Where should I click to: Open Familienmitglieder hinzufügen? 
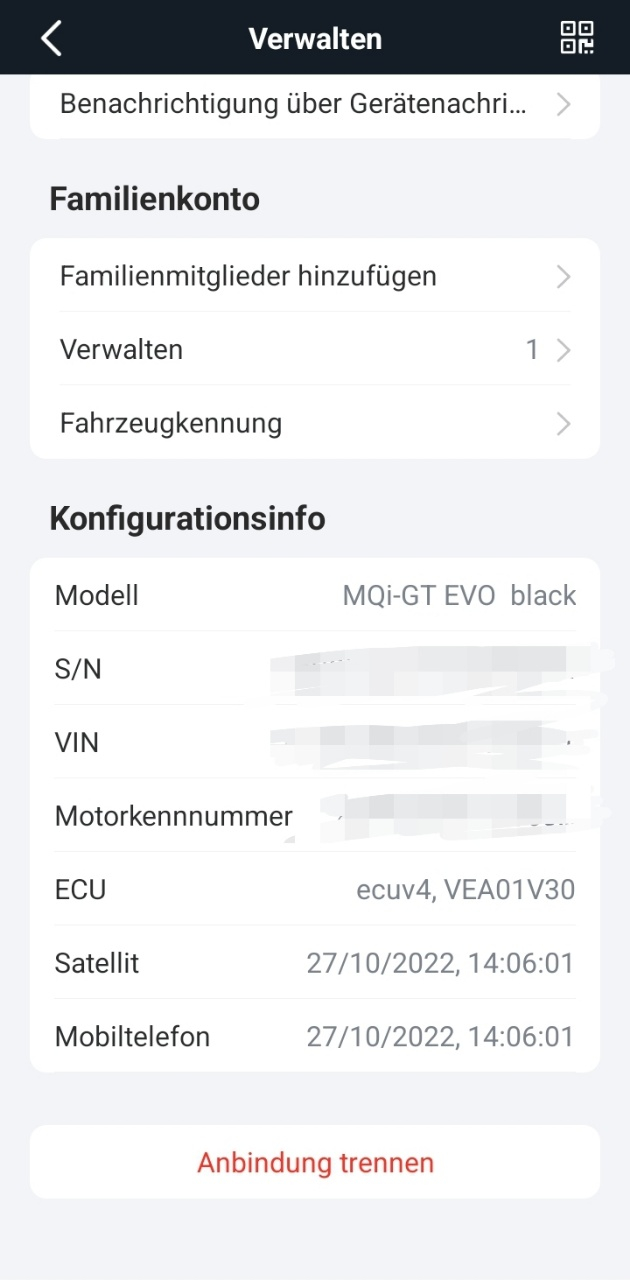pyautogui.click(x=314, y=276)
